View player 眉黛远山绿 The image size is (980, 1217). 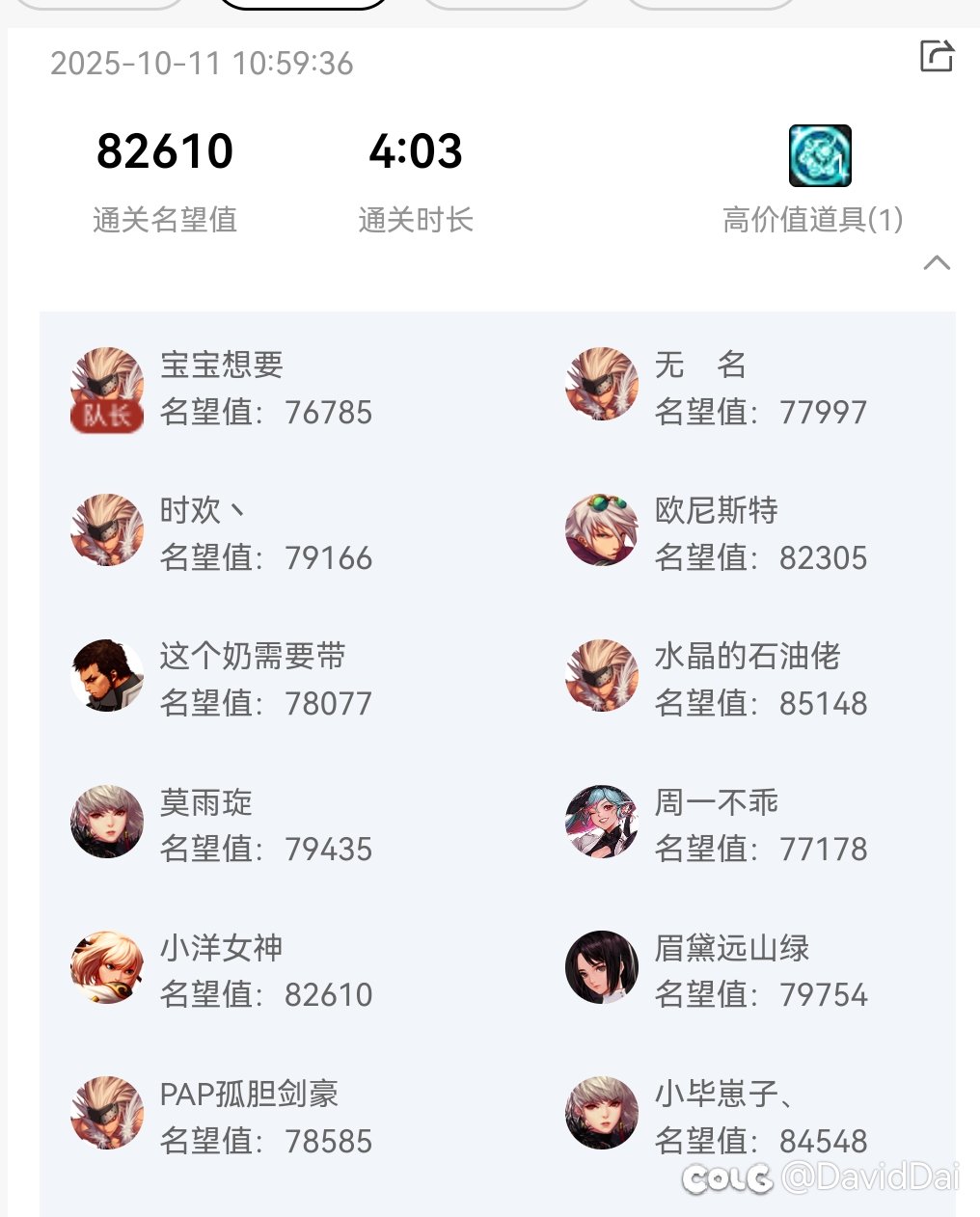click(601, 967)
